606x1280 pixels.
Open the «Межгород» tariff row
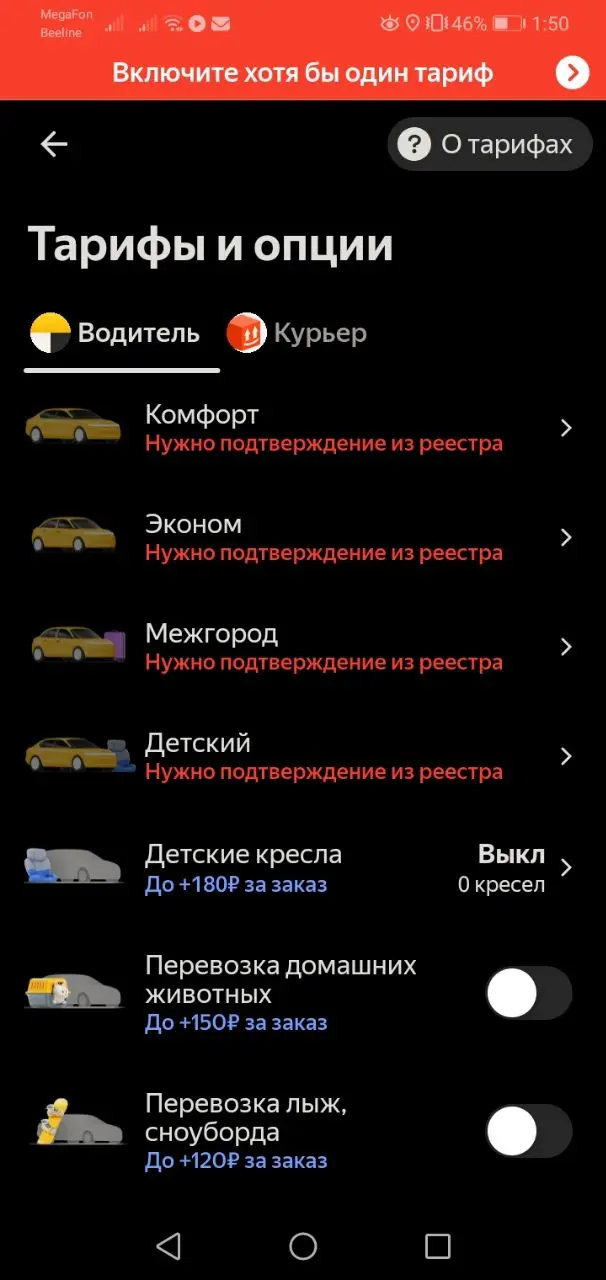click(x=300, y=647)
